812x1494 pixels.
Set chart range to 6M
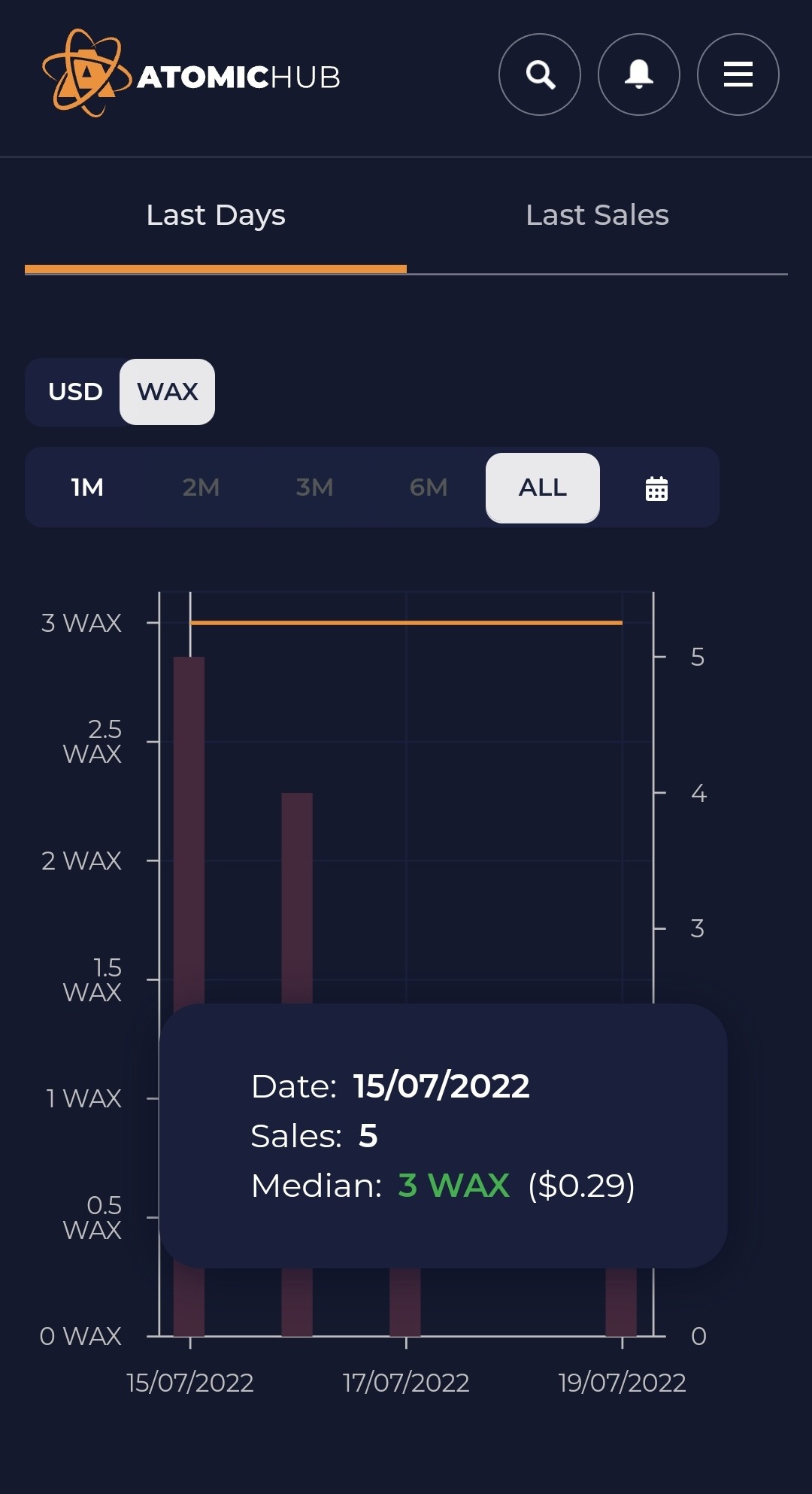[429, 487]
